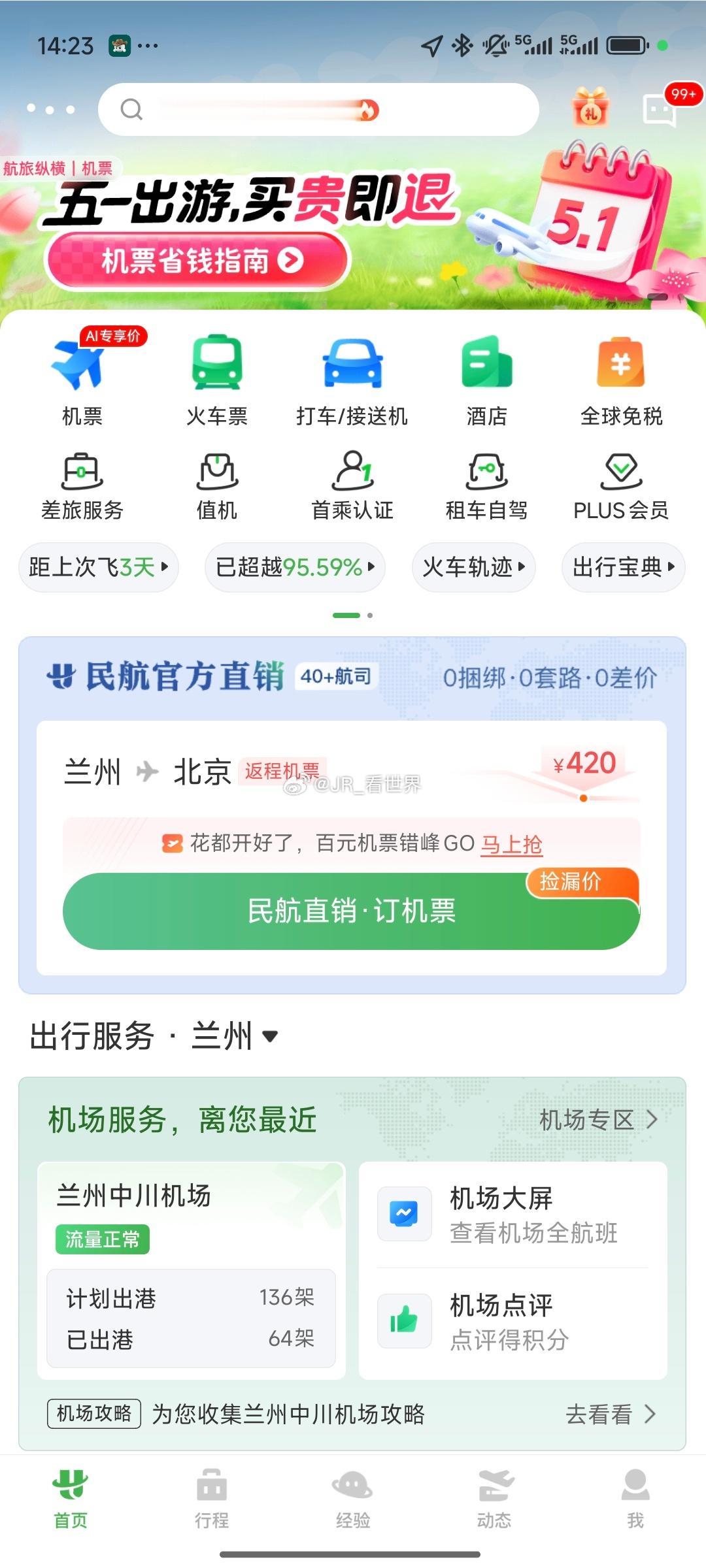Open the gift rewards icon near search bar
This screenshot has height=1568, width=706.
tap(589, 110)
